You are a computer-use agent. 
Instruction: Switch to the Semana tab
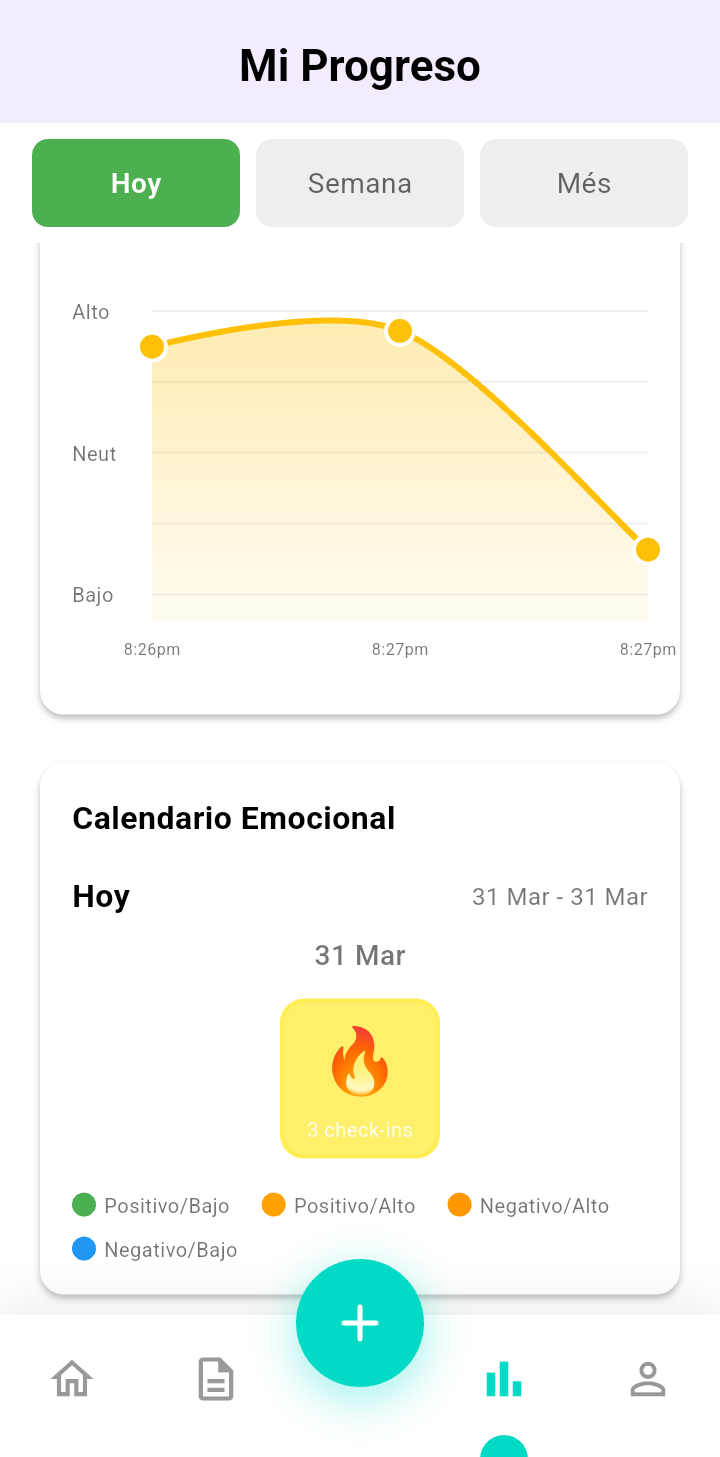coord(359,183)
